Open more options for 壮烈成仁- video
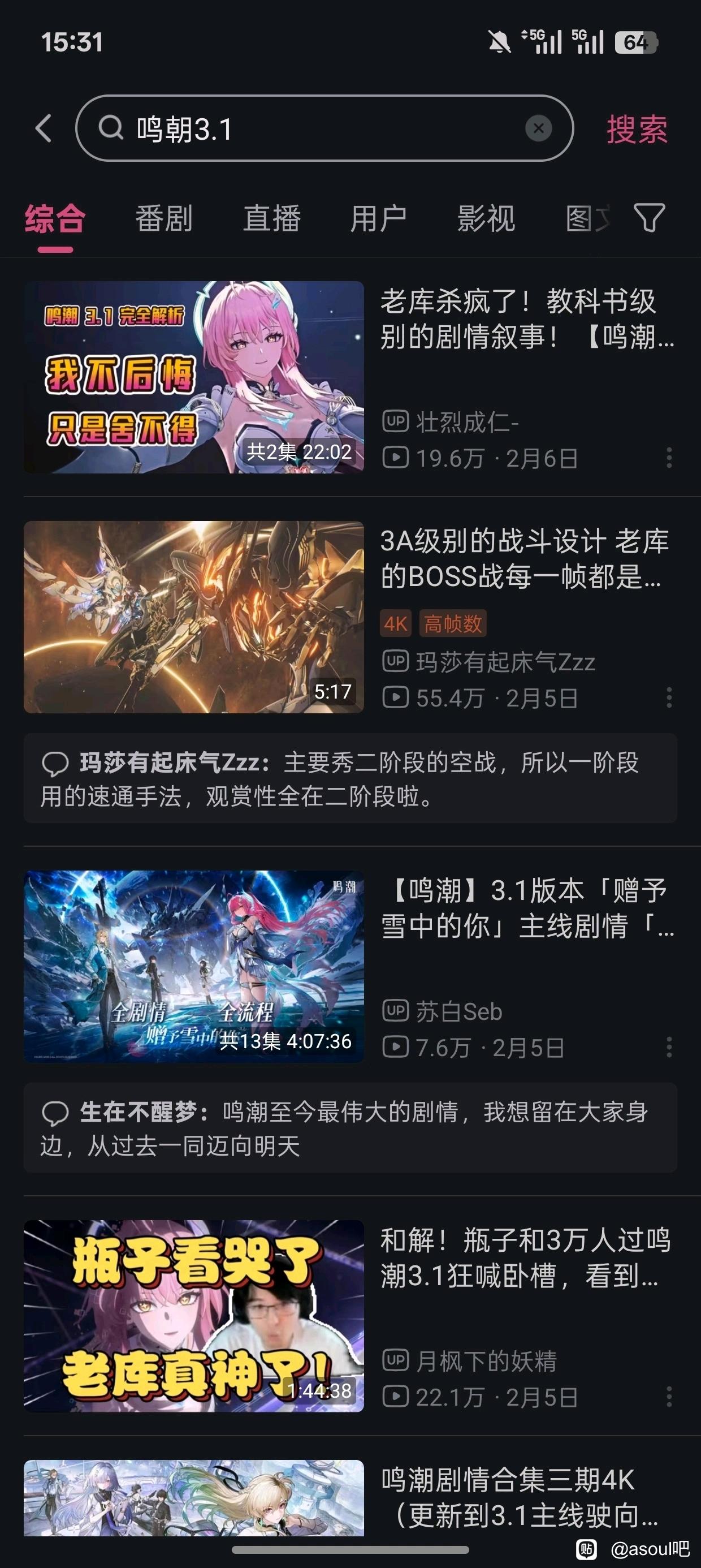 [x=669, y=458]
